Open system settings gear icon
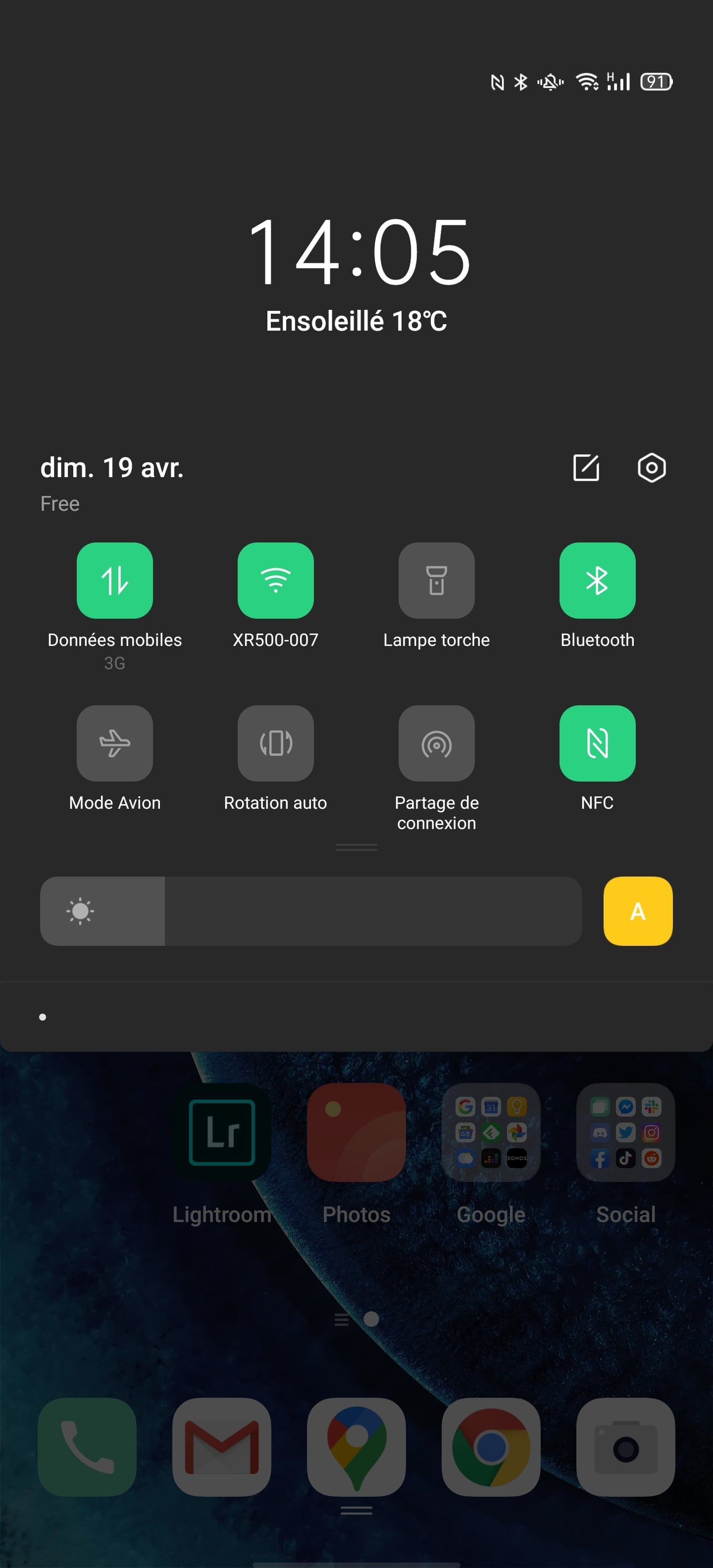The height and width of the screenshot is (1568, 713). point(651,467)
